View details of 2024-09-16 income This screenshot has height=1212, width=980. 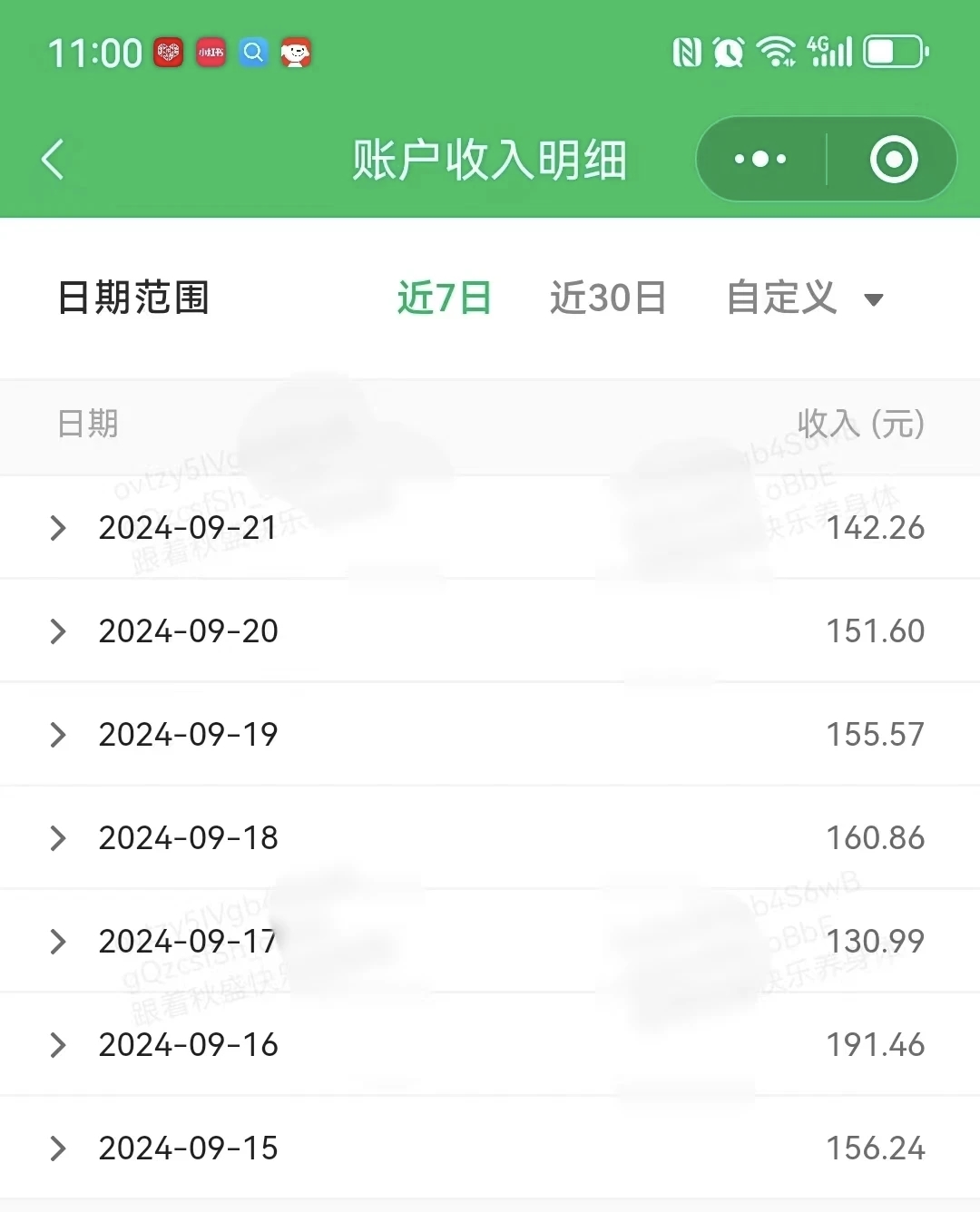click(x=58, y=1045)
